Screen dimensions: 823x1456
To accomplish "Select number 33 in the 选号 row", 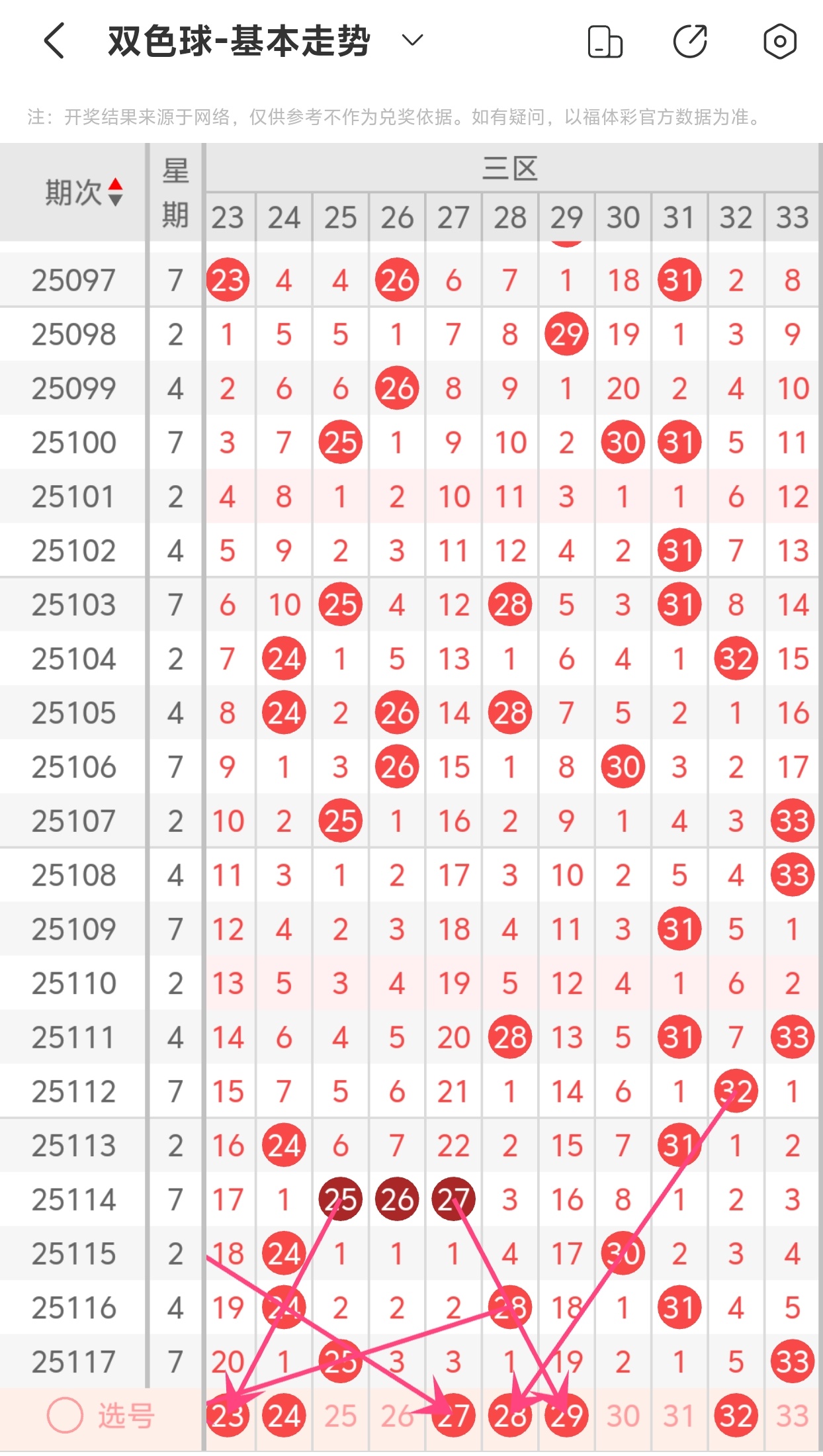I will point(792,1416).
